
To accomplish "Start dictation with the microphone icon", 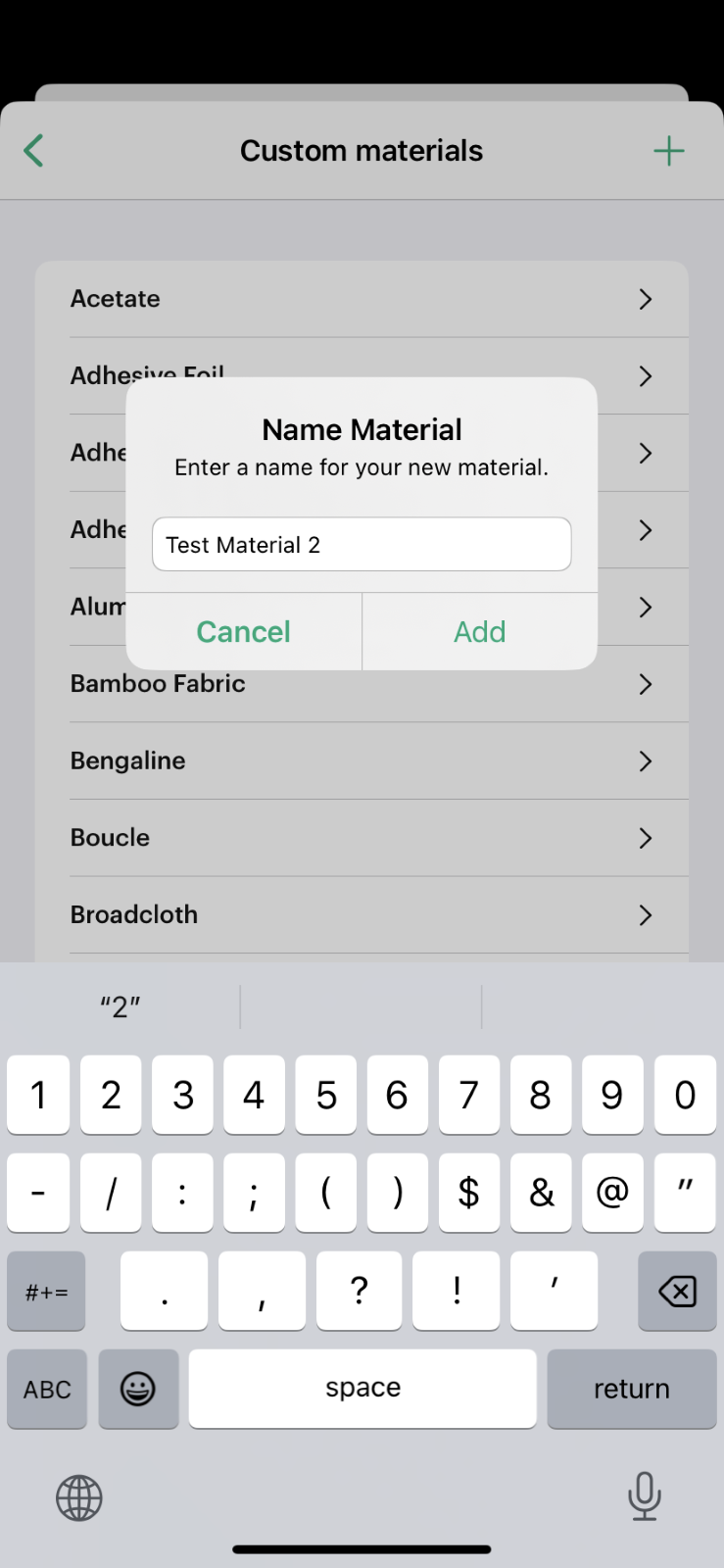I will coord(644,1496).
